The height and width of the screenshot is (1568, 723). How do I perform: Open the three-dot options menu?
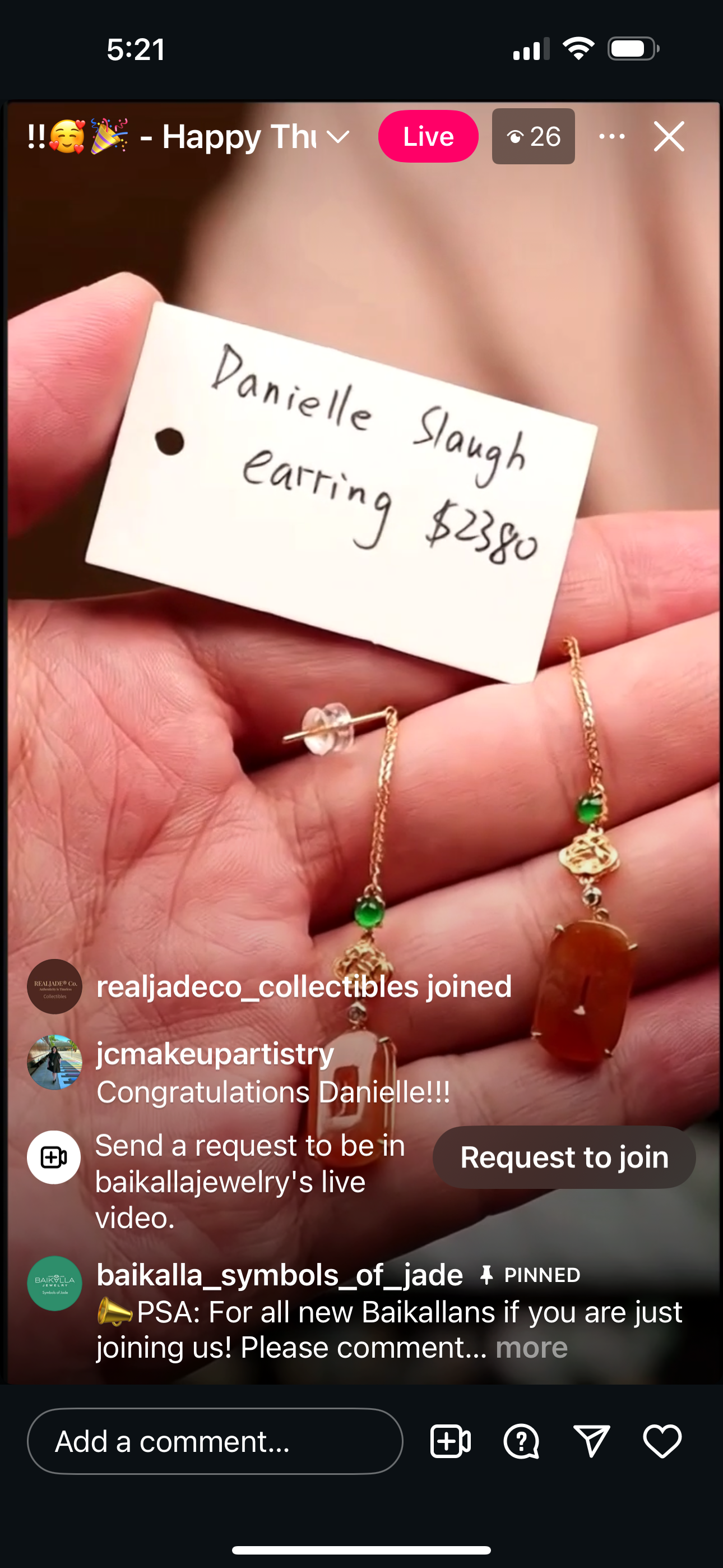pos(611,136)
